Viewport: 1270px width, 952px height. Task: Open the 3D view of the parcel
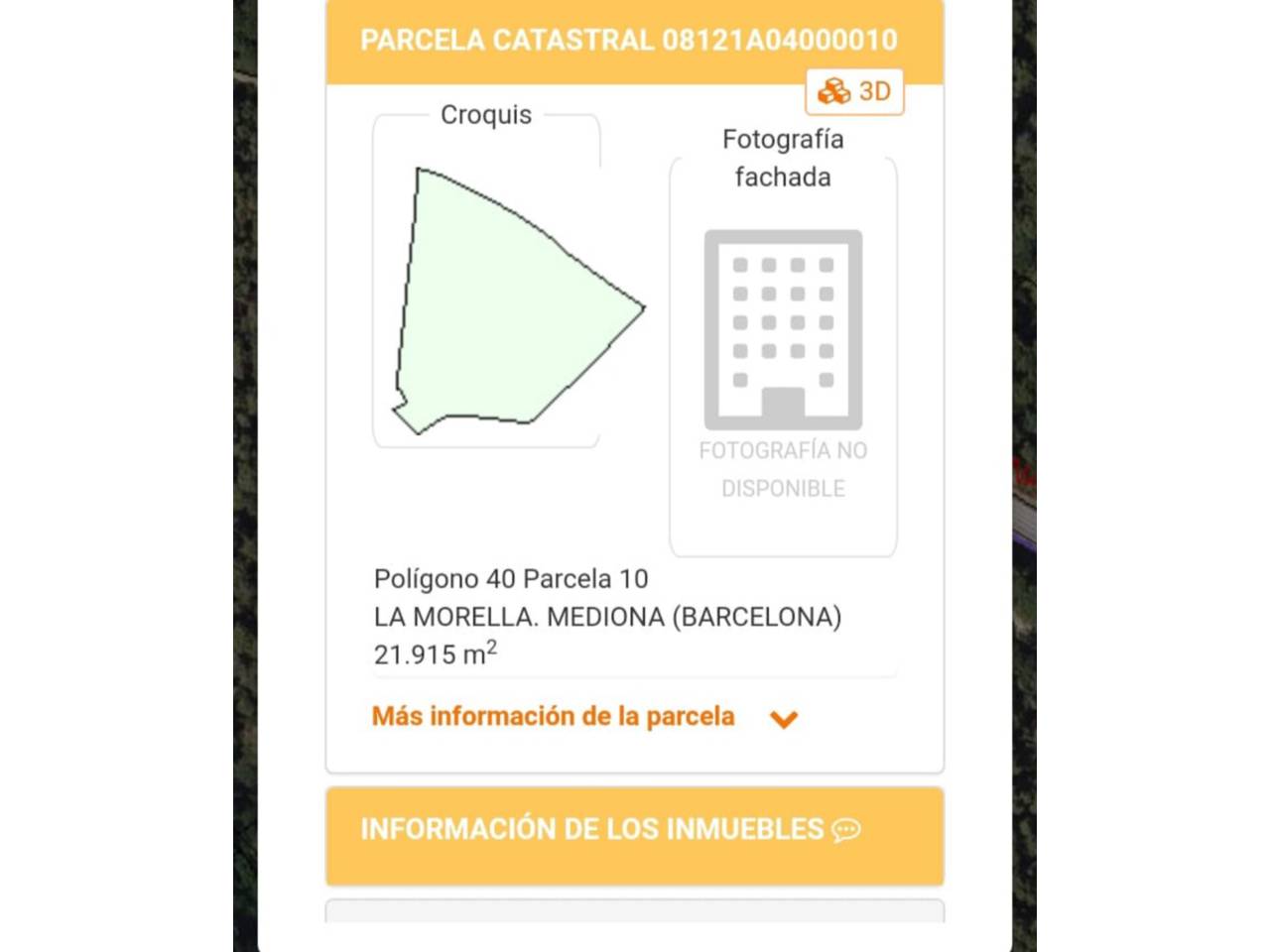tap(854, 92)
